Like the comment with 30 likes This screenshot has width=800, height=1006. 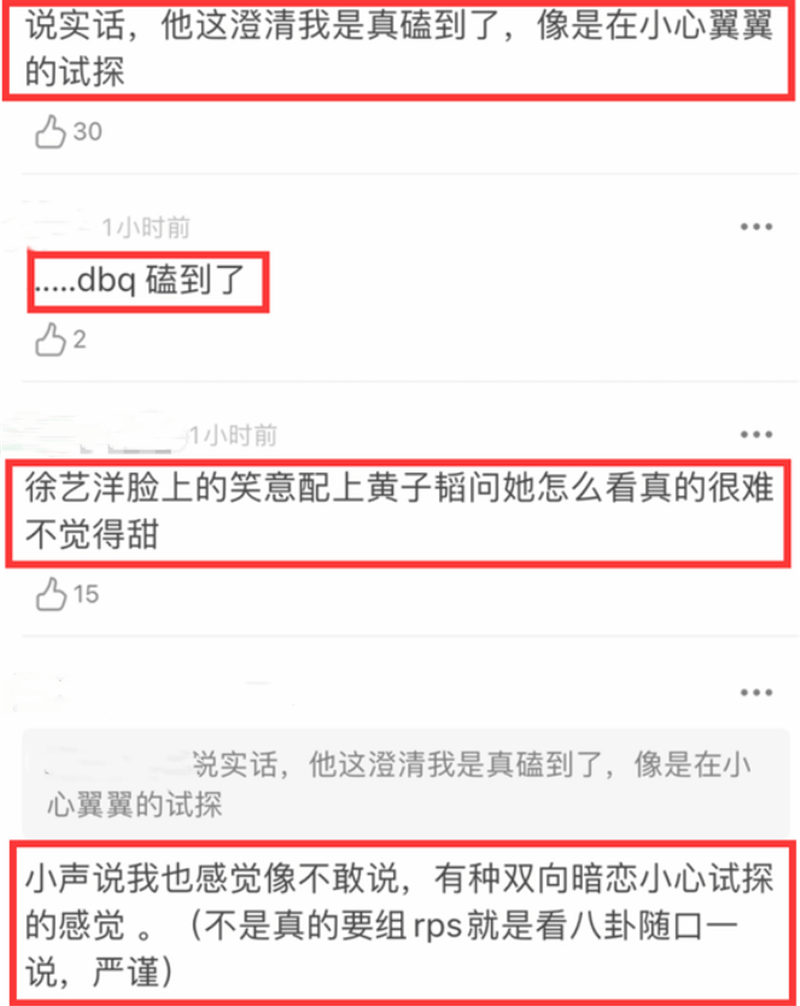[x=50, y=132]
